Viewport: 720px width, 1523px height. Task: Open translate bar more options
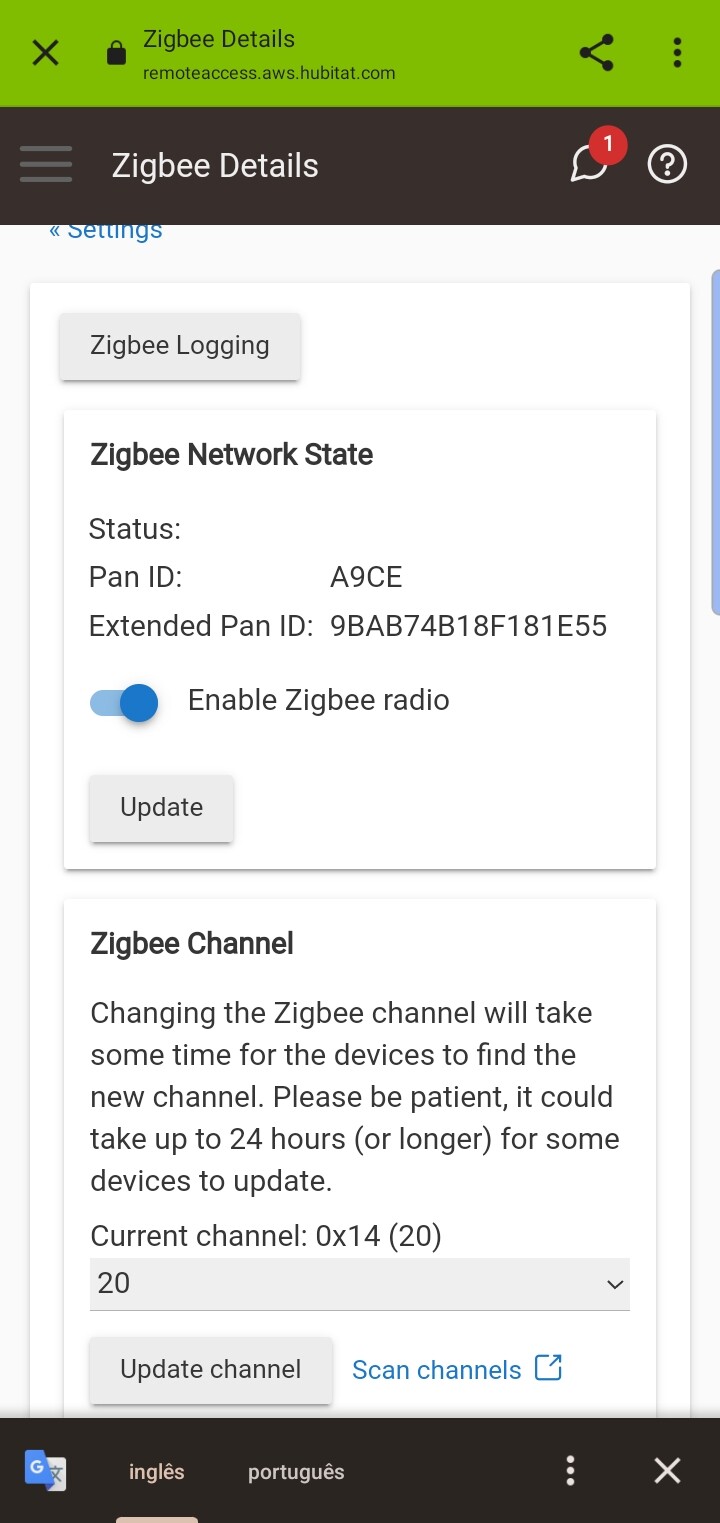pos(570,1471)
